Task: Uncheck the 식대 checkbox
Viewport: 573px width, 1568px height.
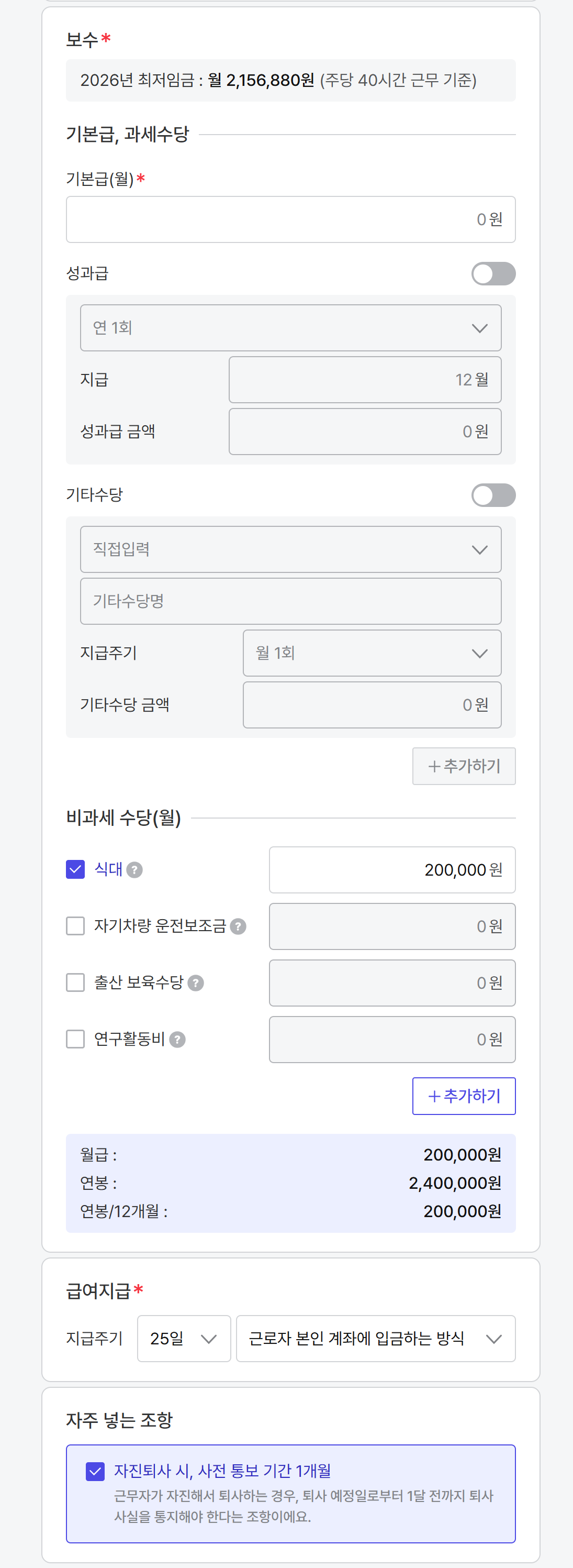Action: pyautogui.click(x=75, y=870)
